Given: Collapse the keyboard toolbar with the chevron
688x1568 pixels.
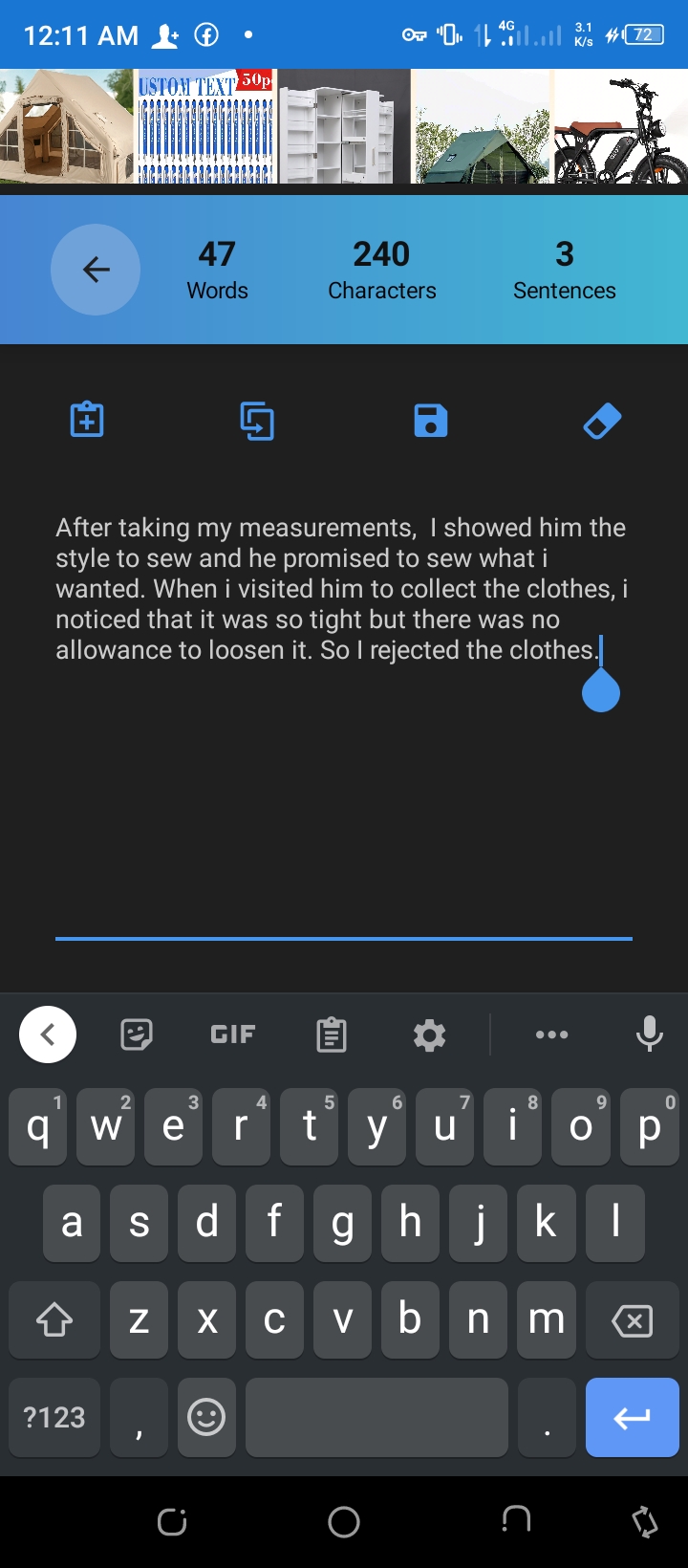Looking at the screenshot, I should [x=48, y=1034].
